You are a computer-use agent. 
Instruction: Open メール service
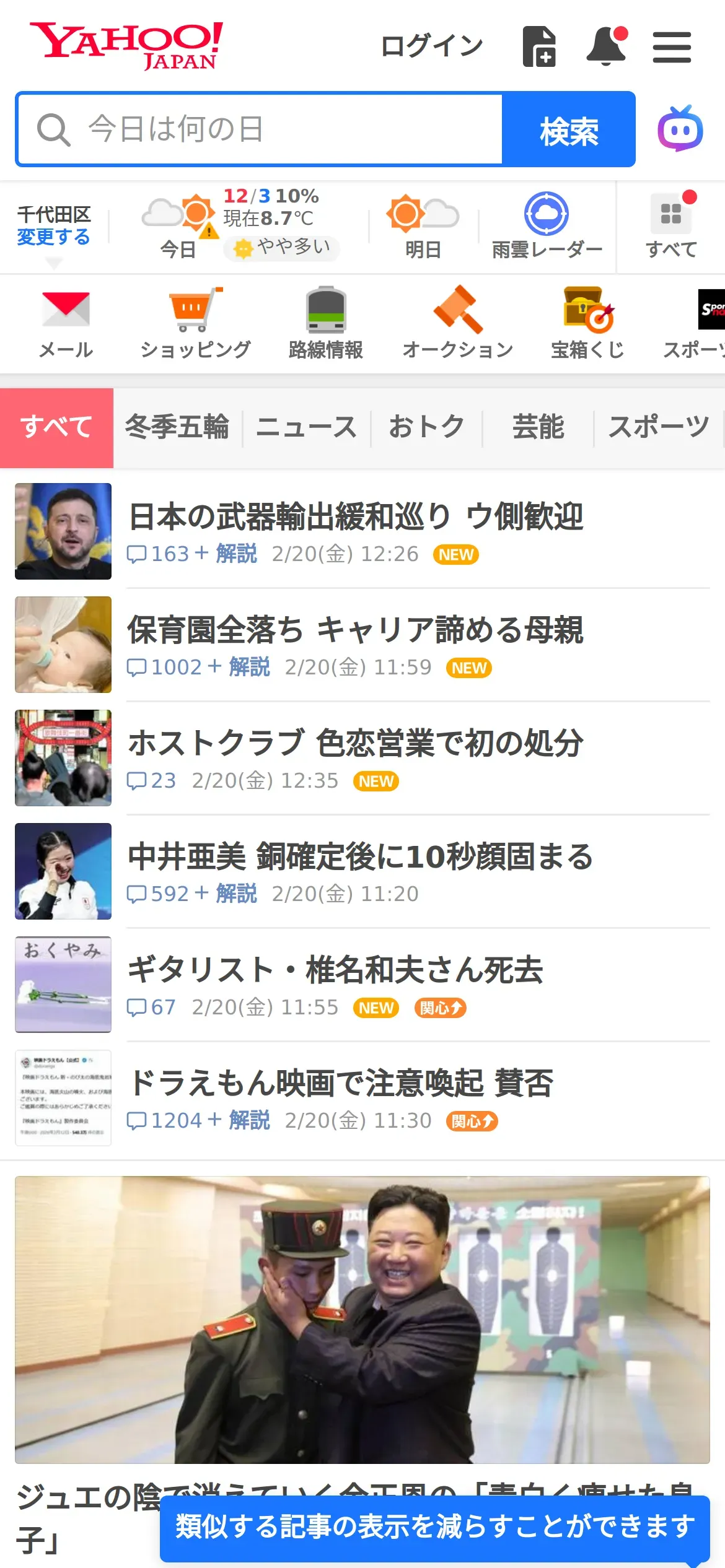point(66,323)
